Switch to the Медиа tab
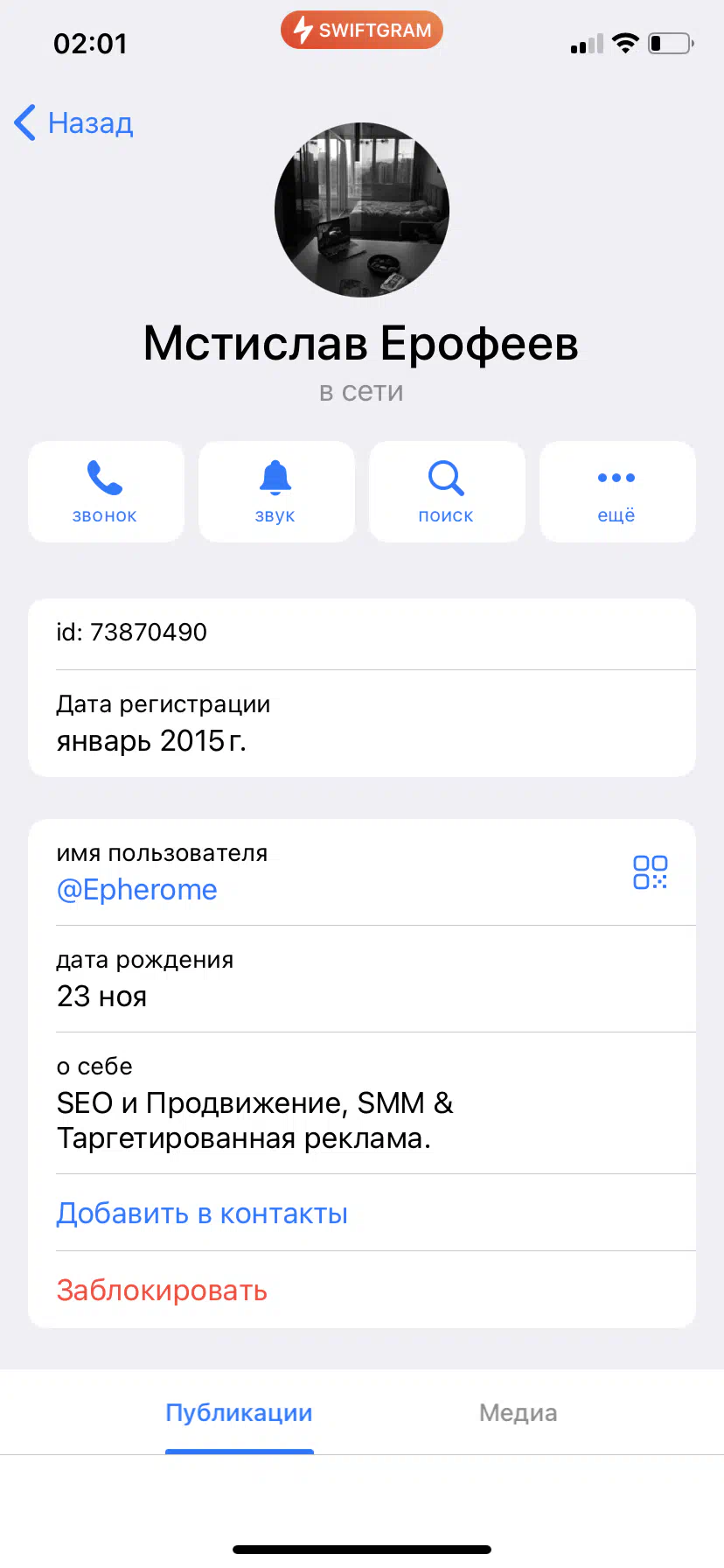 coord(518,1413)
